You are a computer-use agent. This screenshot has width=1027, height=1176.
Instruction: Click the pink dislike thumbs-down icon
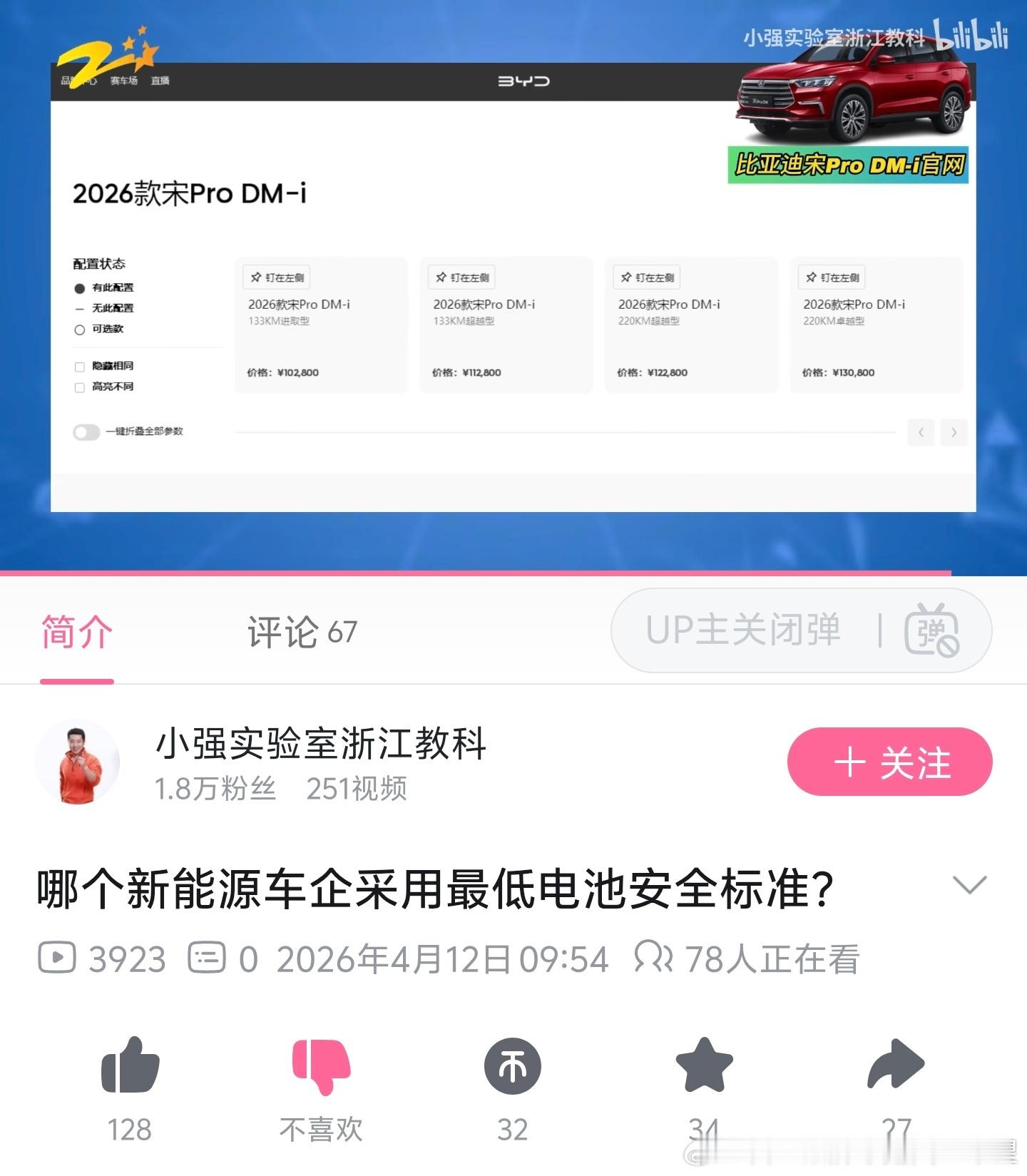click(x=322, y=1066)
